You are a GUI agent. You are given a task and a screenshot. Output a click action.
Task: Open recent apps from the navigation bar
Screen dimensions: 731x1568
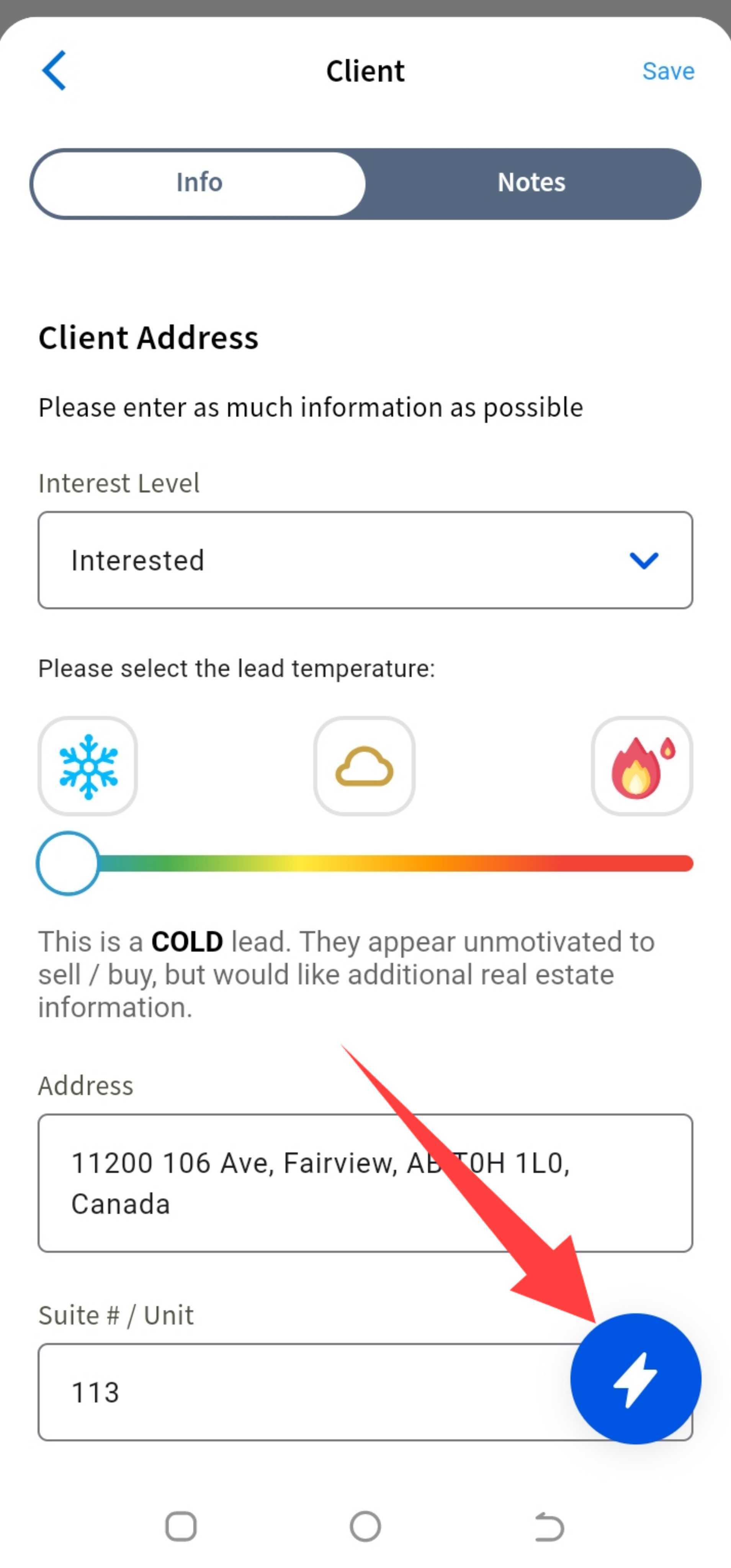(x=181, y=1527)
